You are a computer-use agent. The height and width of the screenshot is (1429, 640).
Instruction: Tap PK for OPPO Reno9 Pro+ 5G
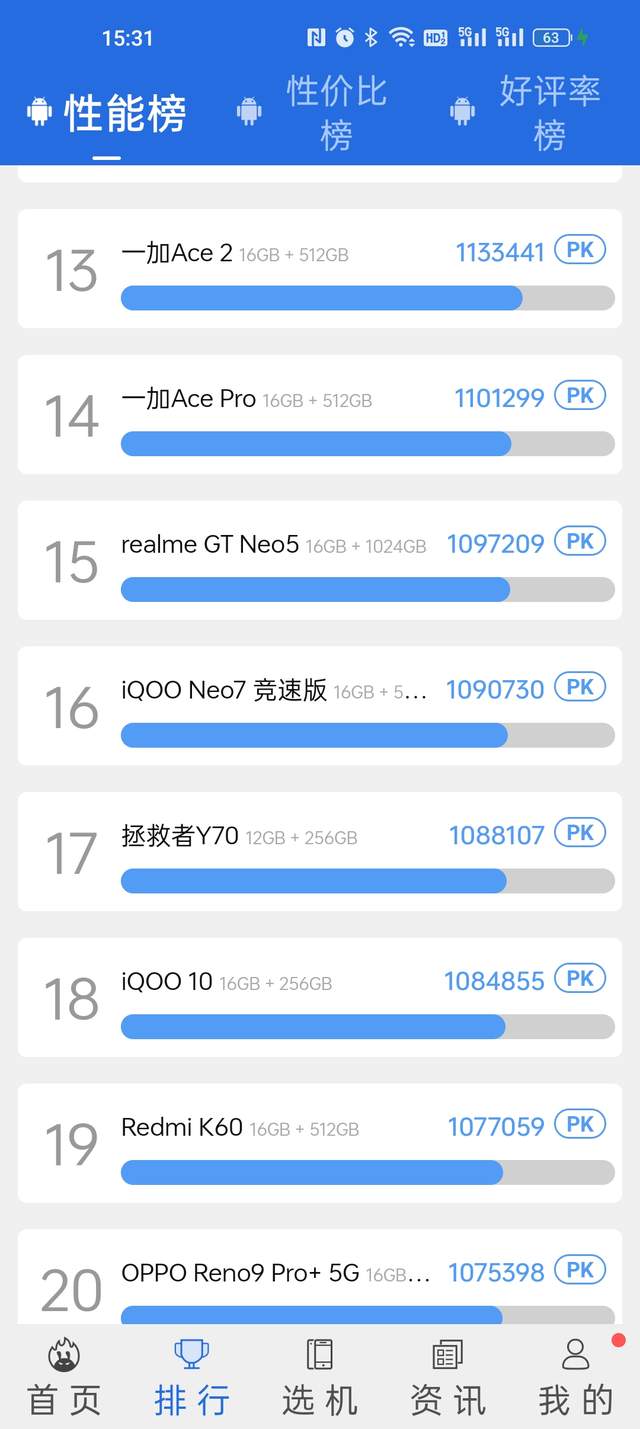click(x=580, y=1271)
